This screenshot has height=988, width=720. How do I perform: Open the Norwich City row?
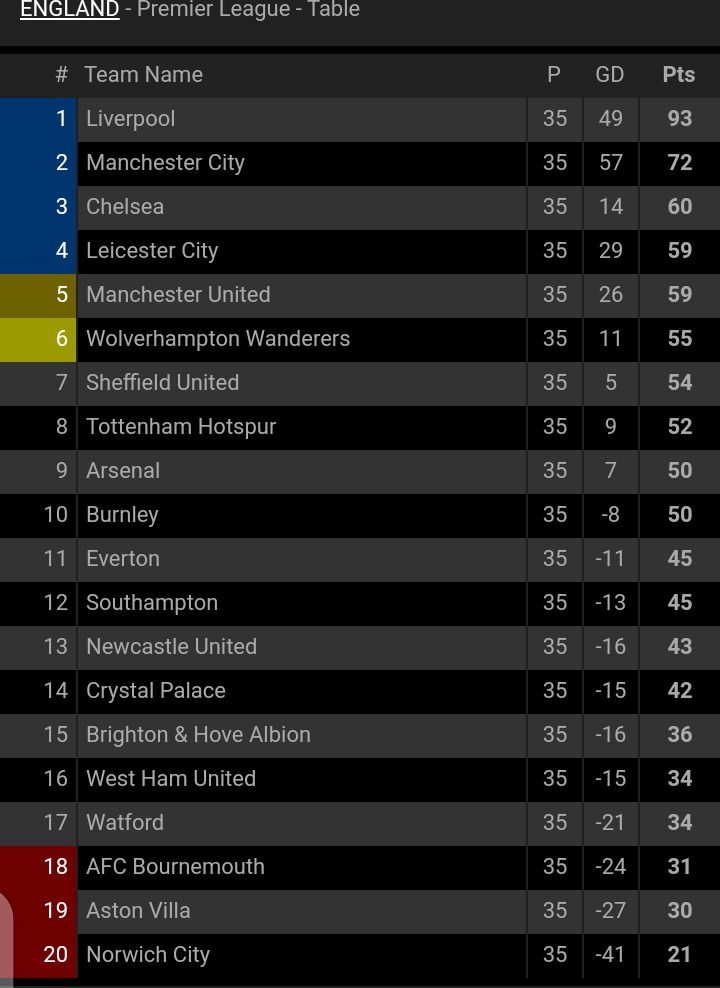pyautogui.click(x=148, y=955)
